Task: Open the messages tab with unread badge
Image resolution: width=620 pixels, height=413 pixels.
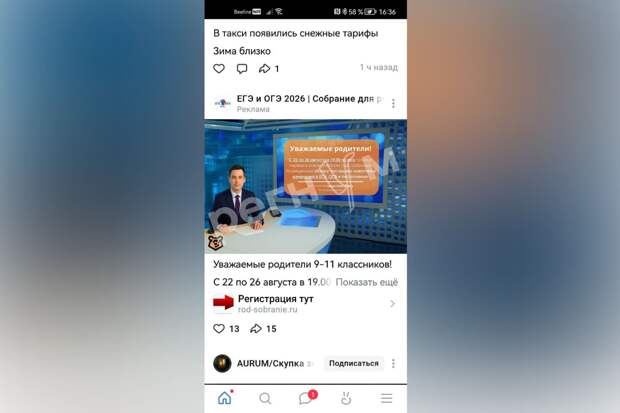Action: coord(305,398)
